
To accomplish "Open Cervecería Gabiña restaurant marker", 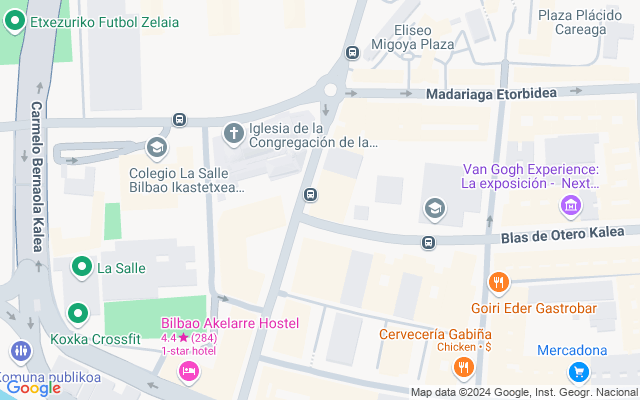I will 464,367.
